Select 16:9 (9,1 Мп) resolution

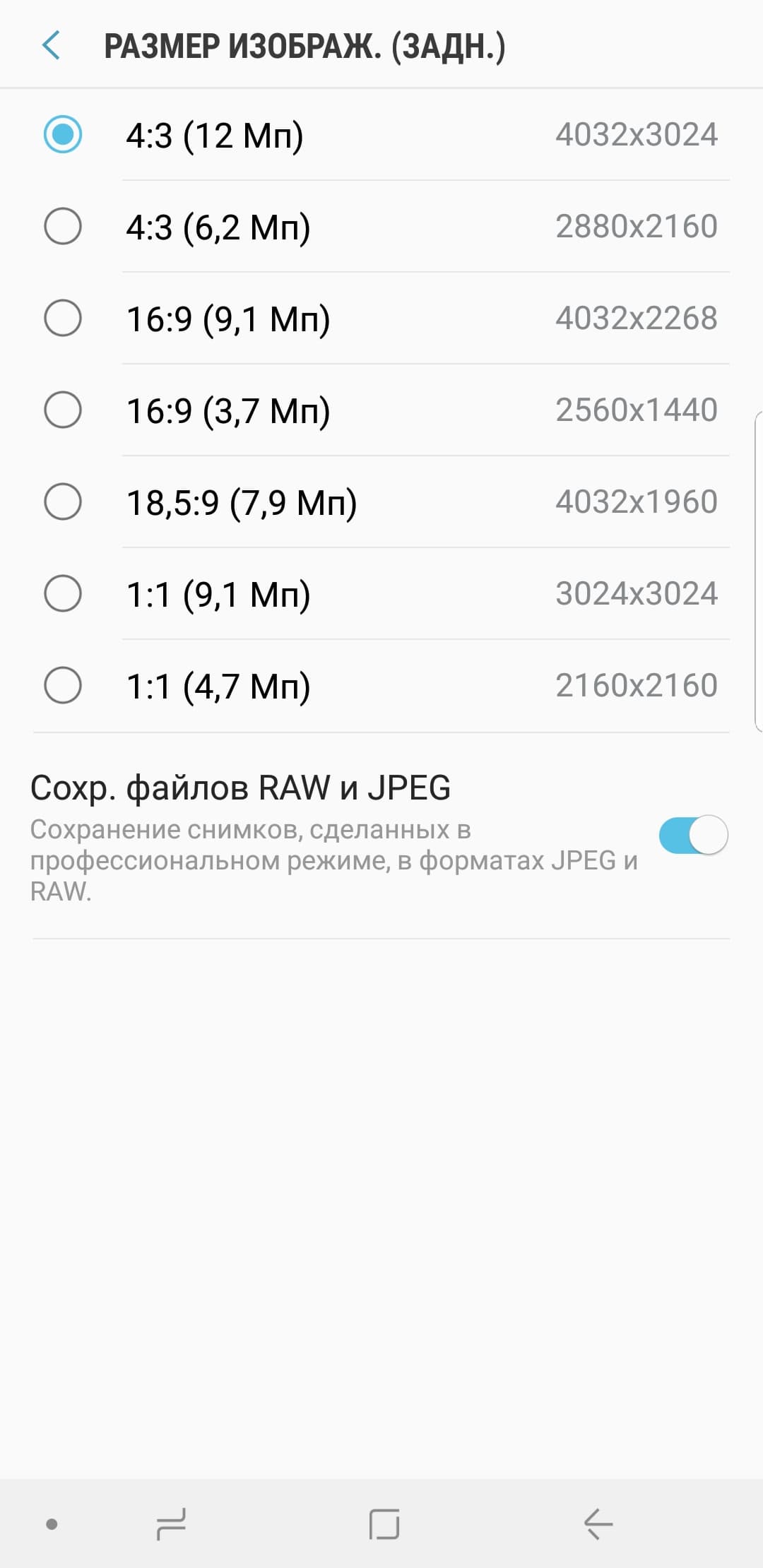pyautogui.click(x=63, y=318)
